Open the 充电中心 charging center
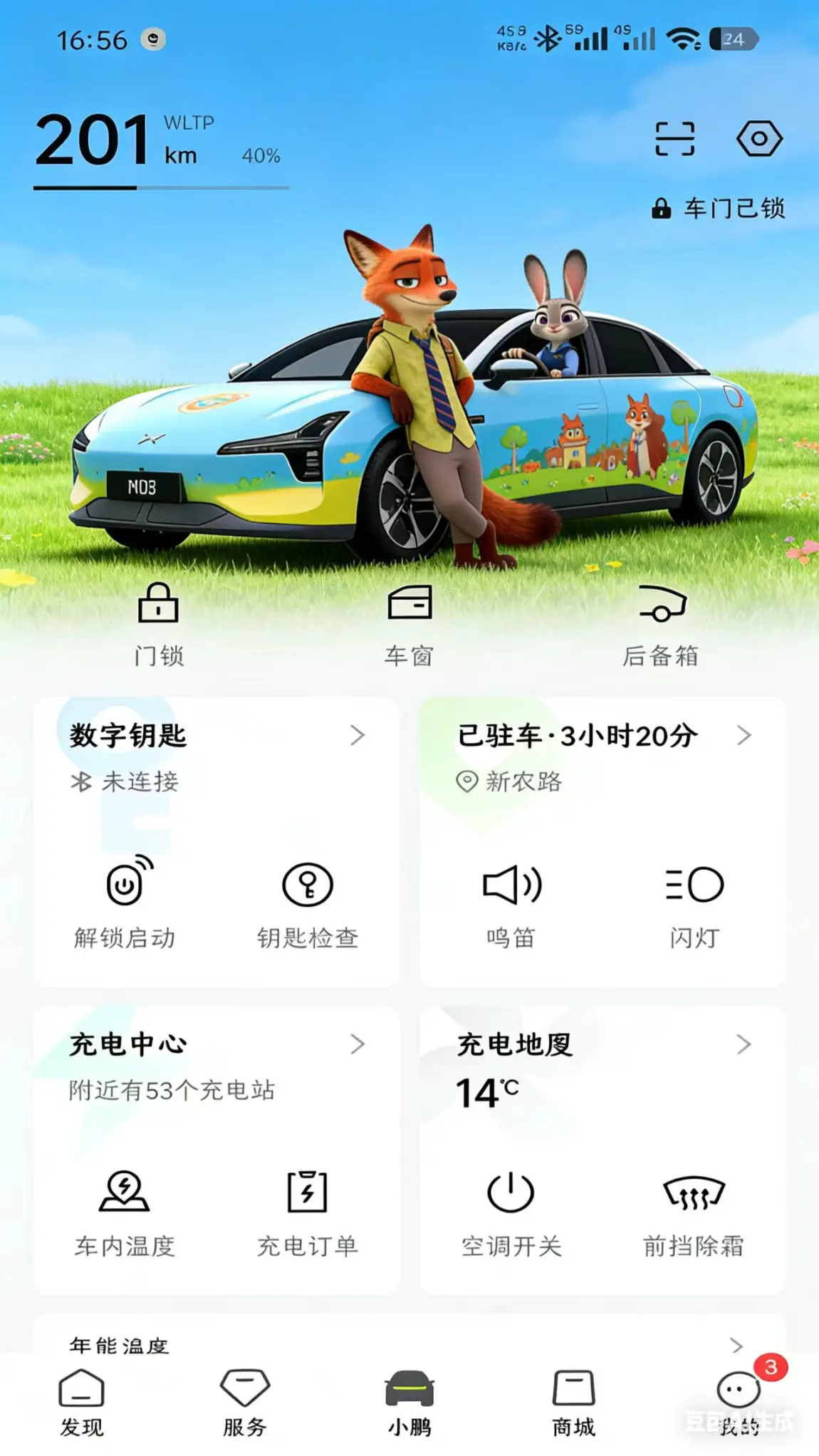This screenshot has width=819, height=1456. [x=217, y=1067]
